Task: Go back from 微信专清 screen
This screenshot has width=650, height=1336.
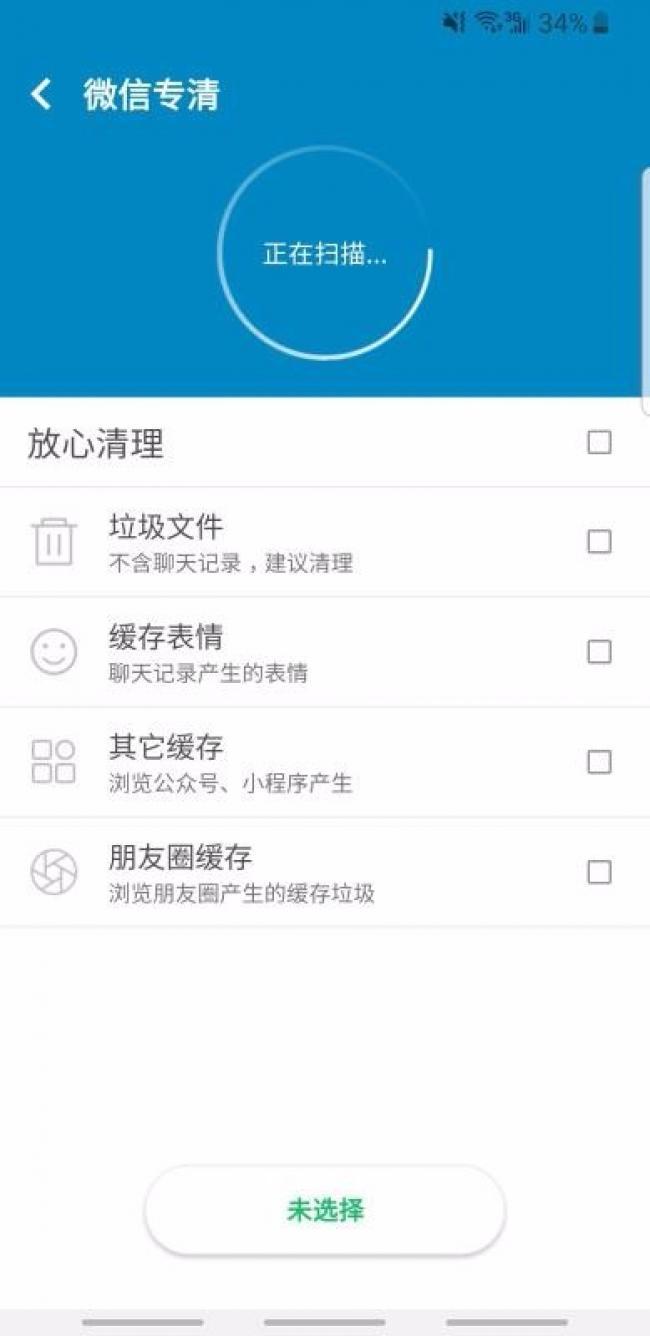Action: 41,95
